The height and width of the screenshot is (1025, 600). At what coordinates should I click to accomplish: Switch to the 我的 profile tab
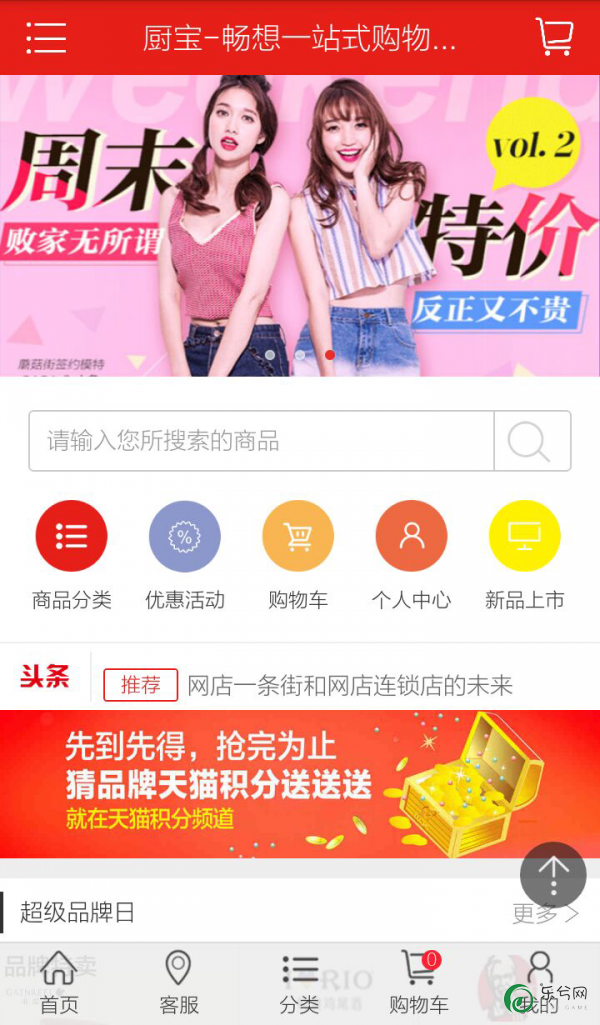pyautogui.click(x=540, y=984)
